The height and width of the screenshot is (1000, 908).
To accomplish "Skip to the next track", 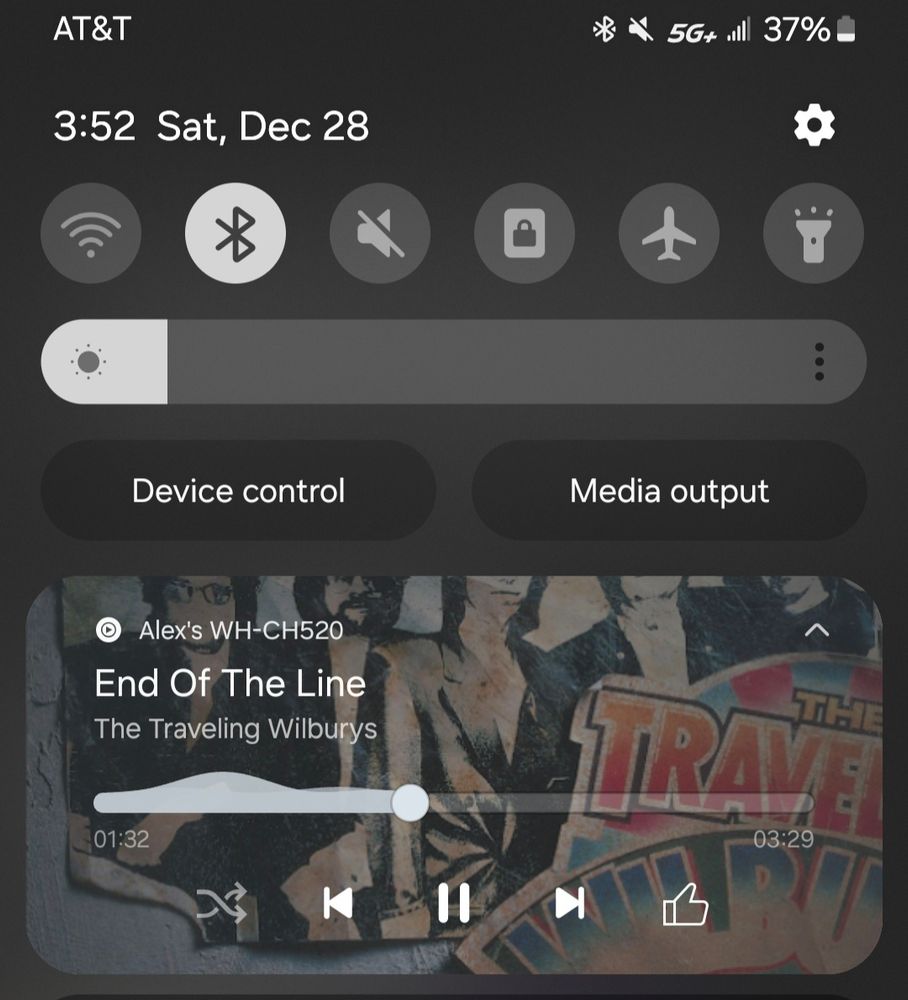I will coord(570,904).
